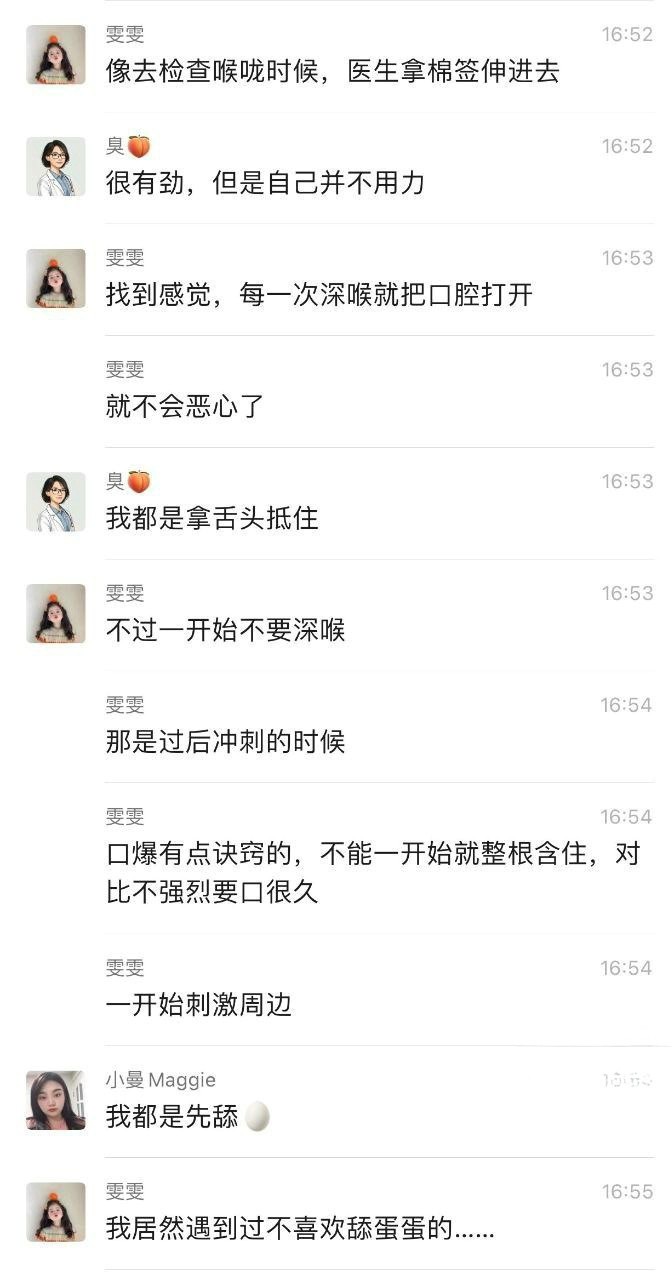Viewport: 672px width, 1280px height.
Task: Select 臭's avatar on the 16:53 message
Action: tap(55, 502)
